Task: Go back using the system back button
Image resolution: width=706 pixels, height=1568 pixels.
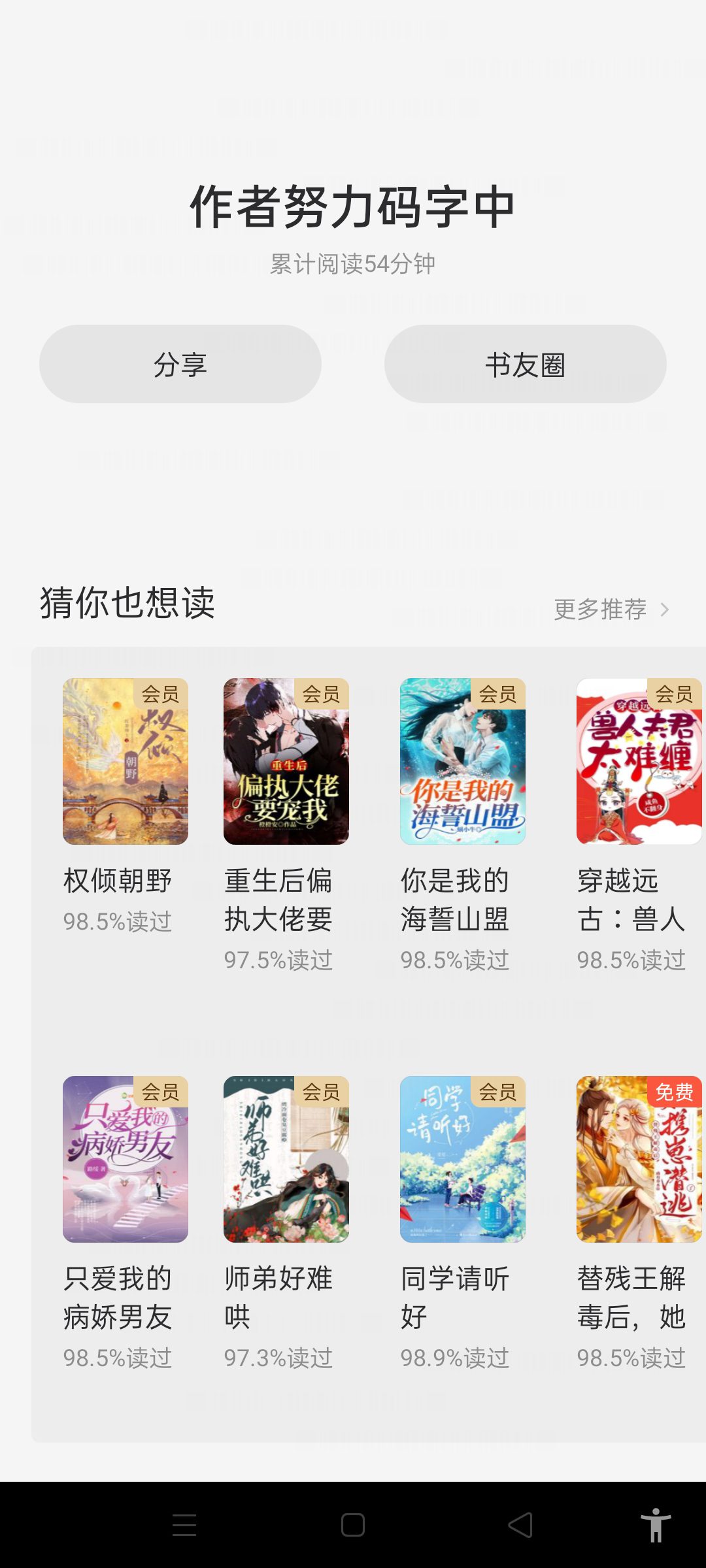Action: point(520,1525)
